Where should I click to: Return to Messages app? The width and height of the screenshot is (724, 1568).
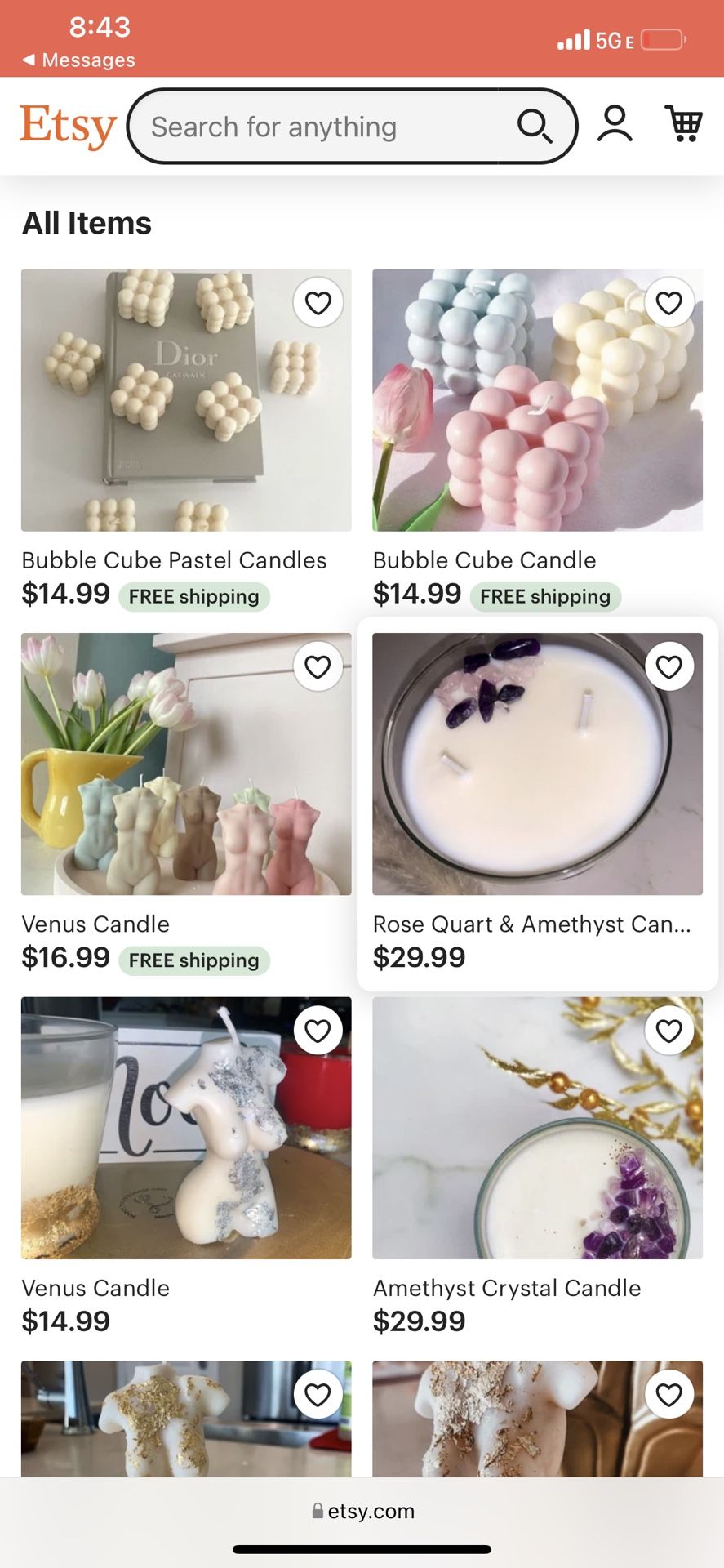click(x=79, y=60)
